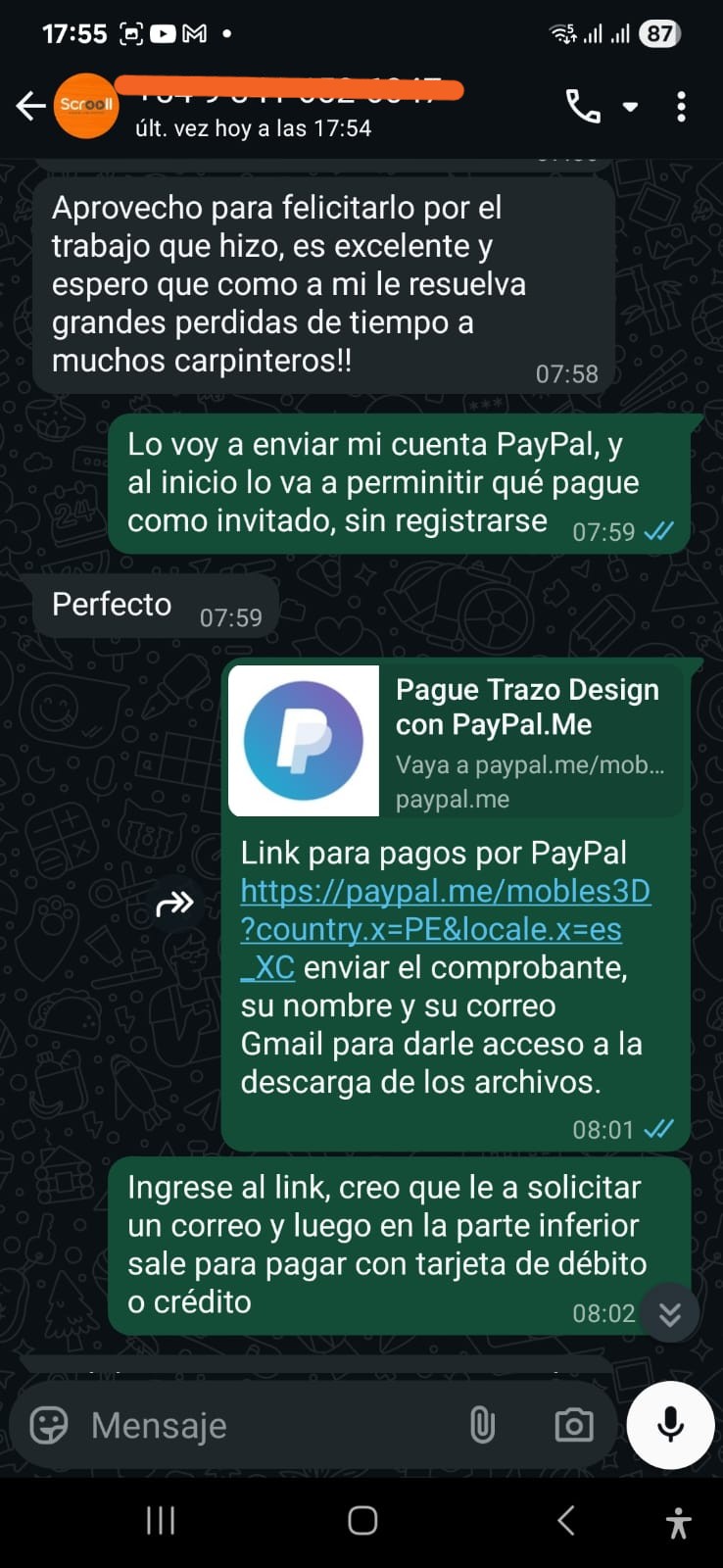Tap the double chevron to jump to latest messages
Image resolution: width=723 pixels, height=1568 pixels.
(670, 1312)
